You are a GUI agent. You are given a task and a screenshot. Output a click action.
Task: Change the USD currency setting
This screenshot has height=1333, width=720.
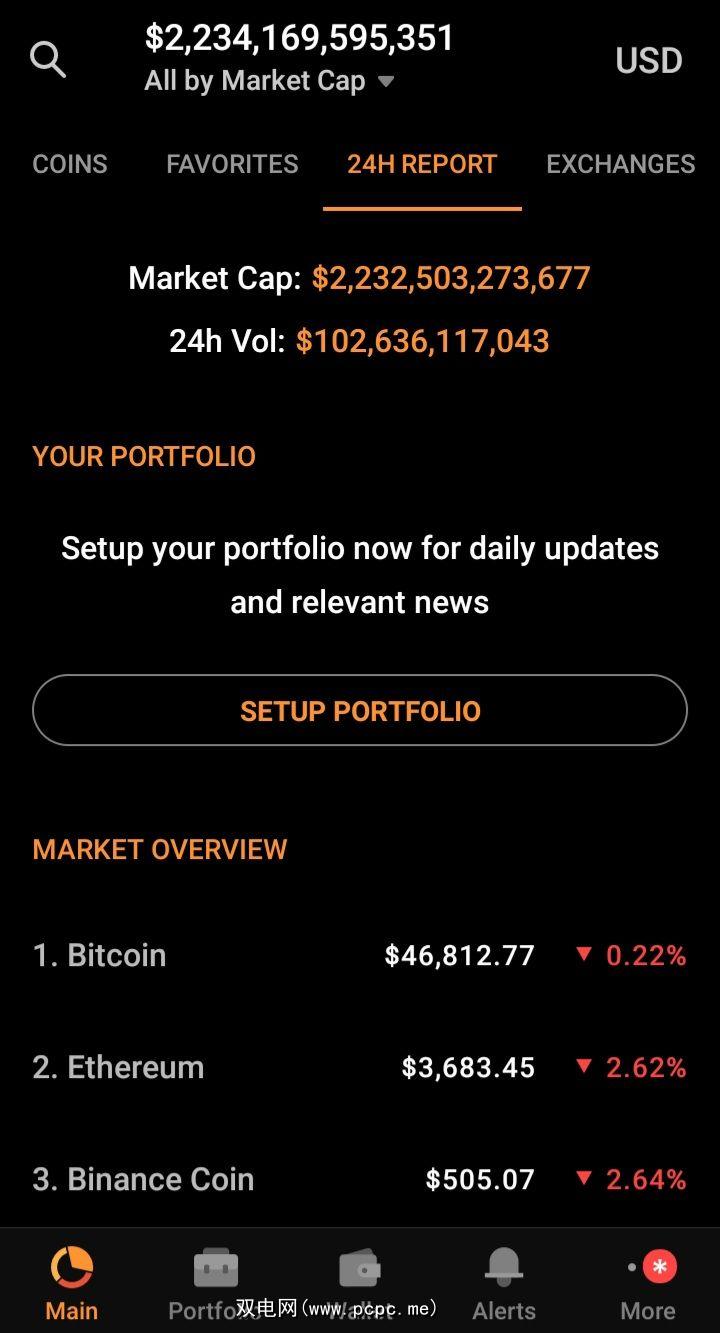pos(648,60)
